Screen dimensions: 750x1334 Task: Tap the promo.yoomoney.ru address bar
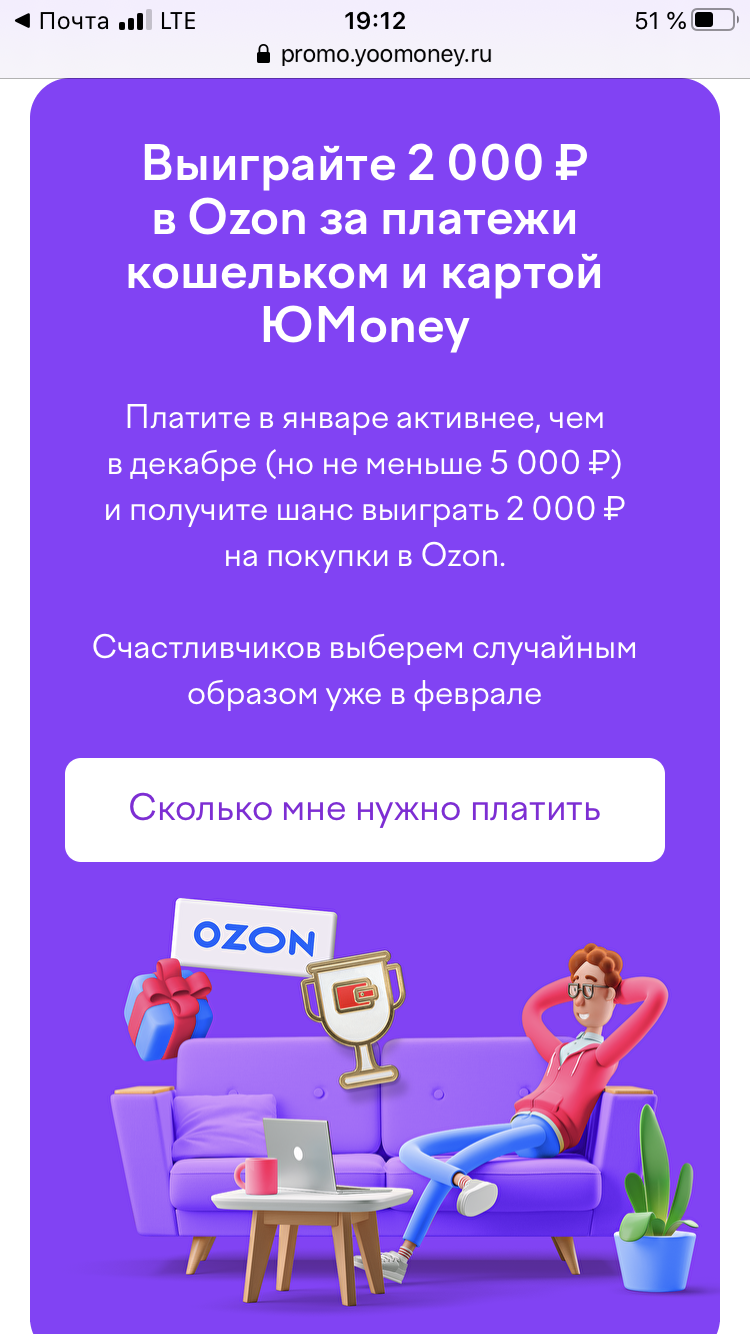tap(375, 54)
